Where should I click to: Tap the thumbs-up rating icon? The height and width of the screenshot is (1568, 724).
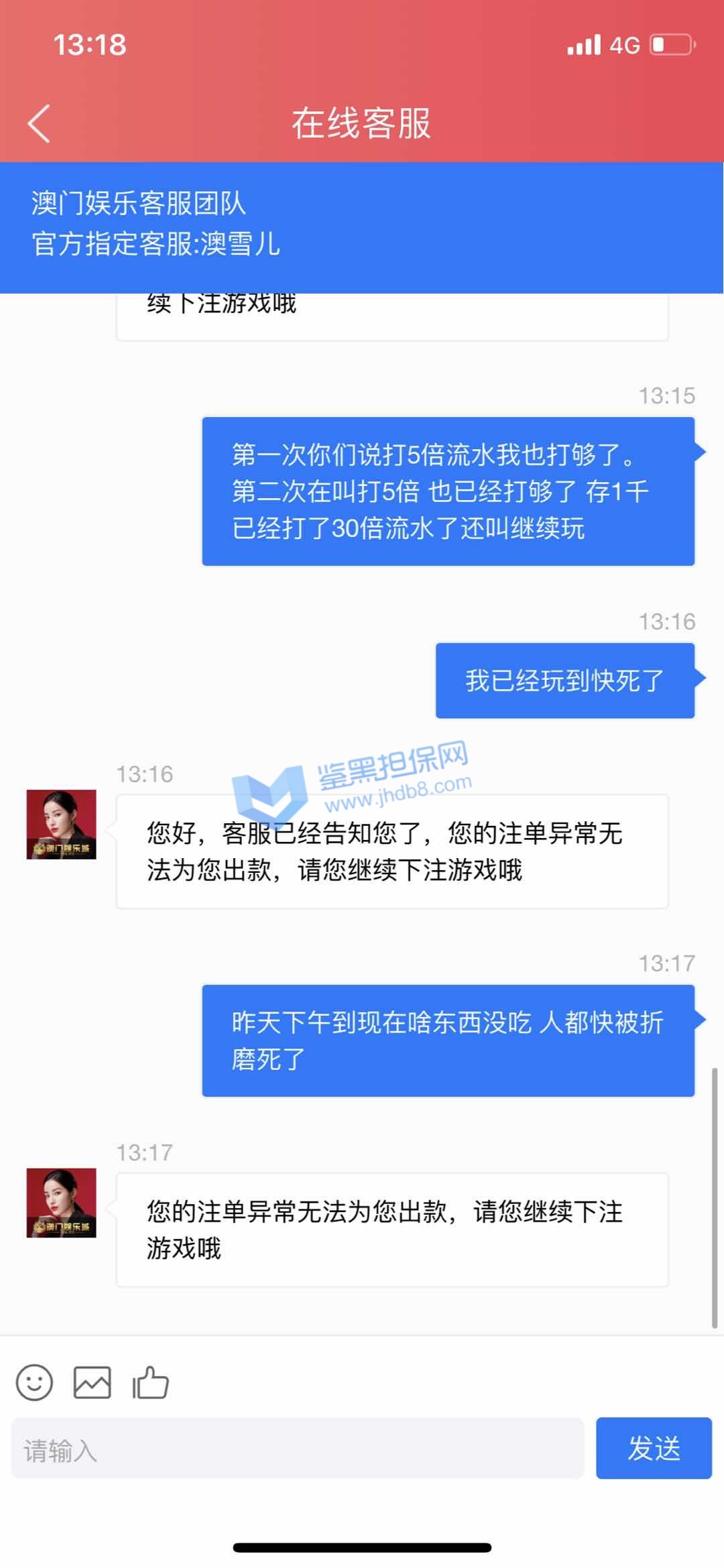point(150,1382)
